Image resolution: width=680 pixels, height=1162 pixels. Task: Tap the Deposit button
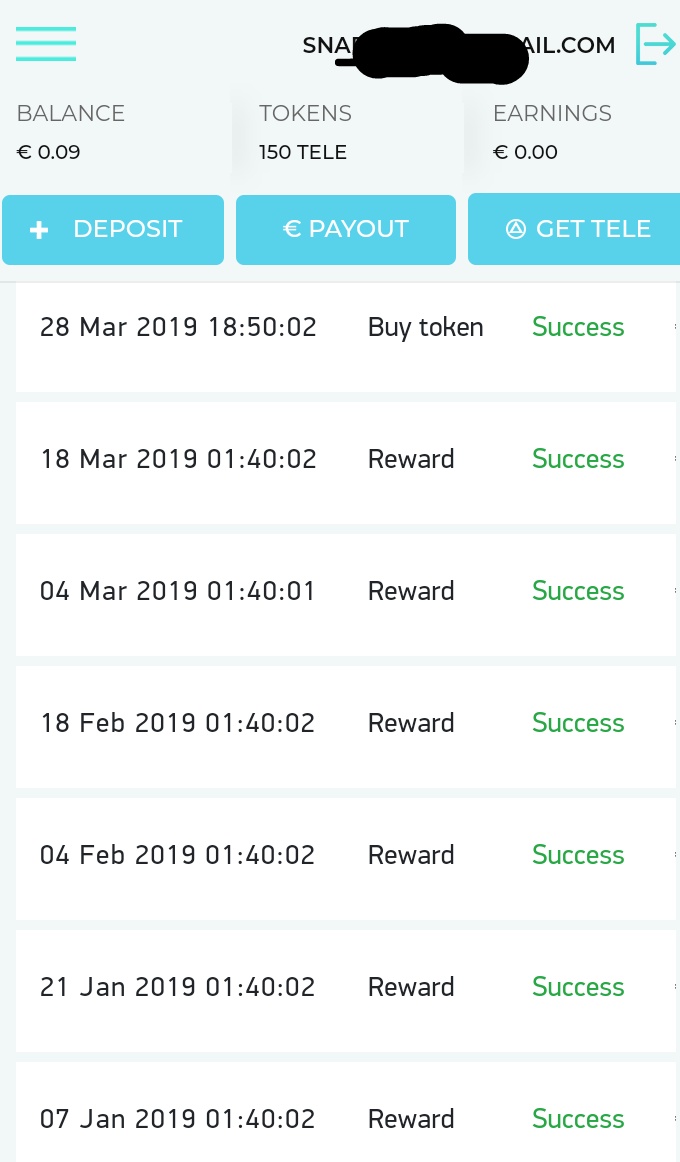coord(113,230)
